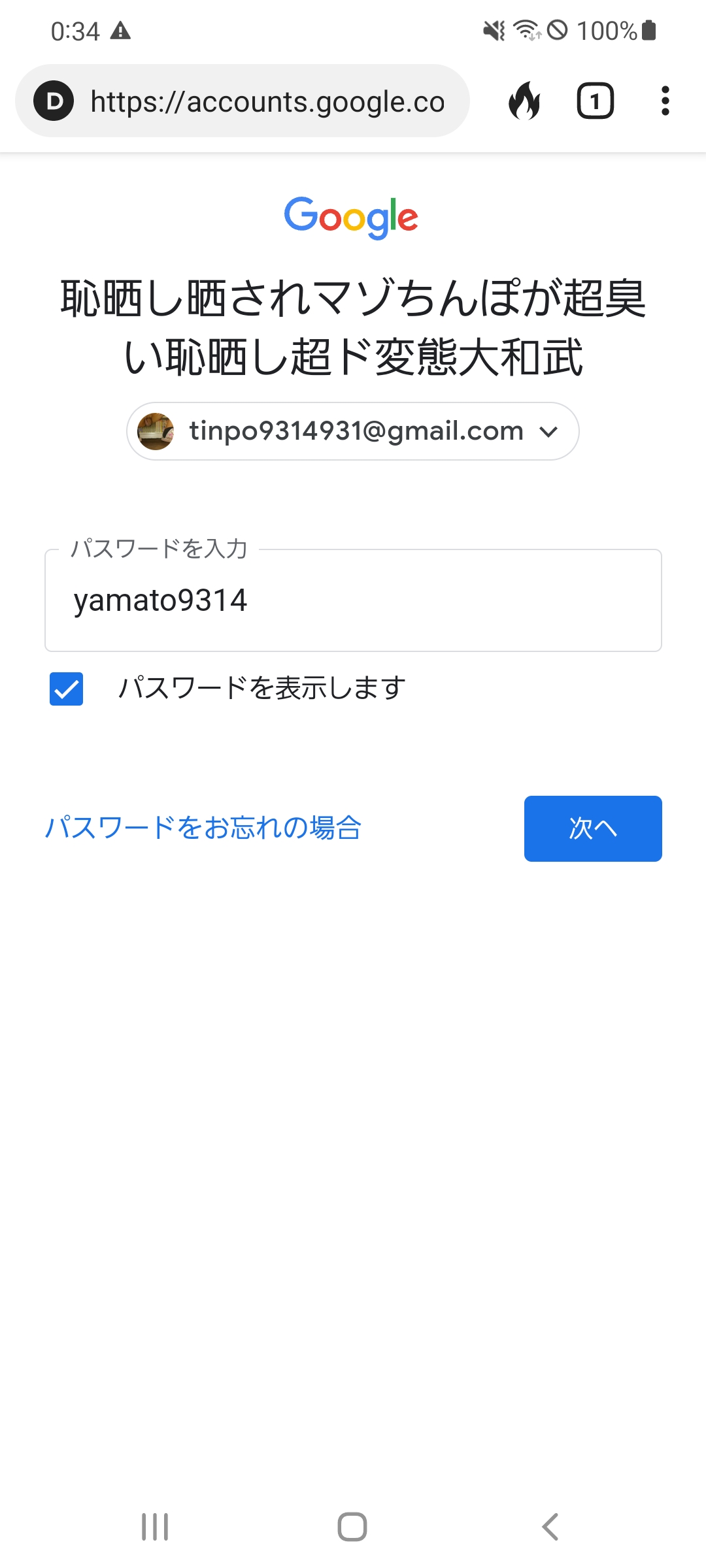Tap the address bar showing accounts.google.com

coord(261,101)
